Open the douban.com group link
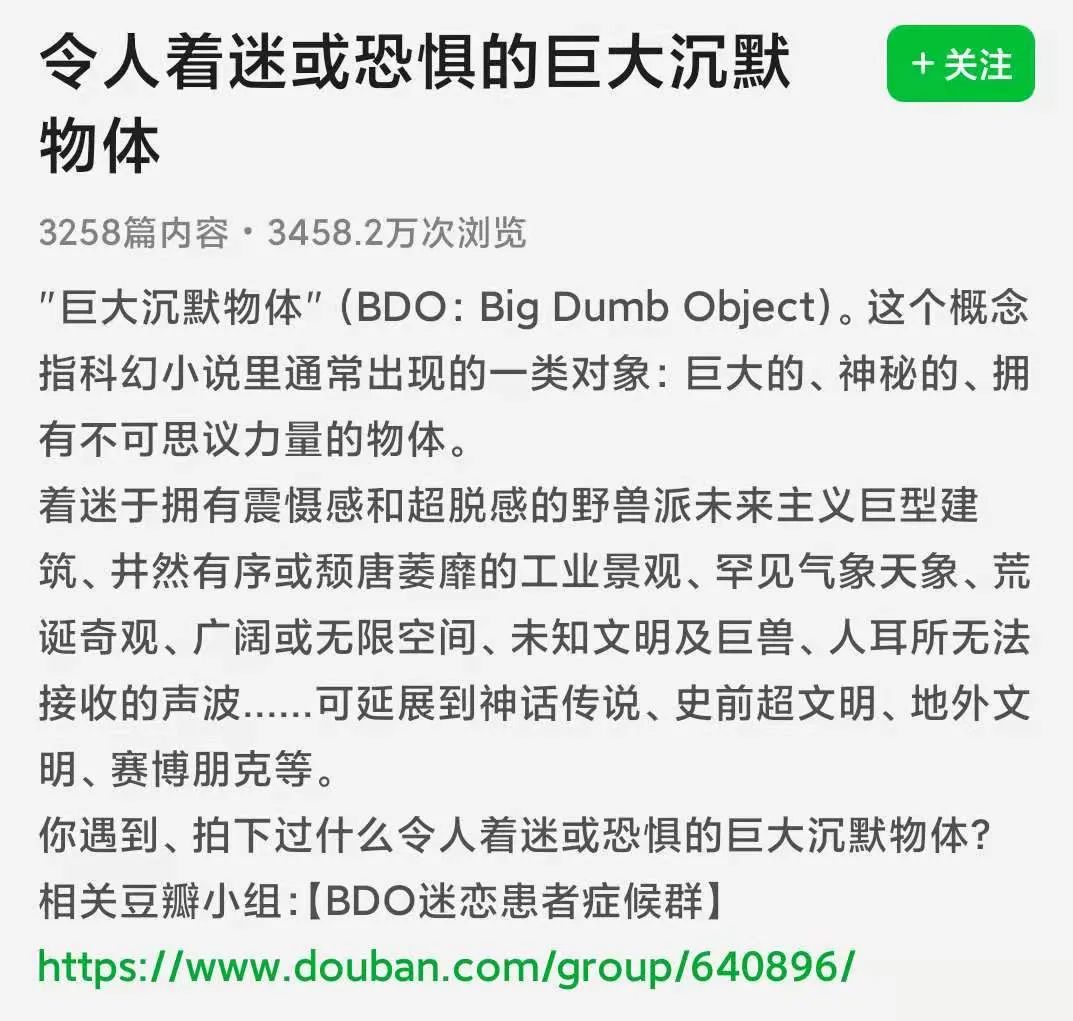The image size is (1073, 1021). point(446,966)
